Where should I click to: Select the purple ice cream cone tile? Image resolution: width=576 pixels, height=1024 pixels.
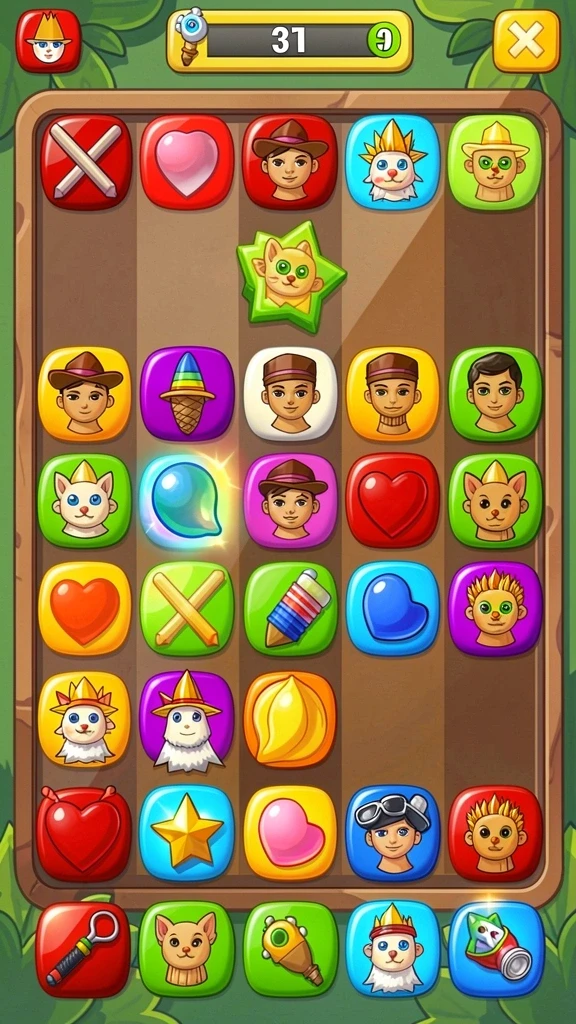[x=187, y=394]
